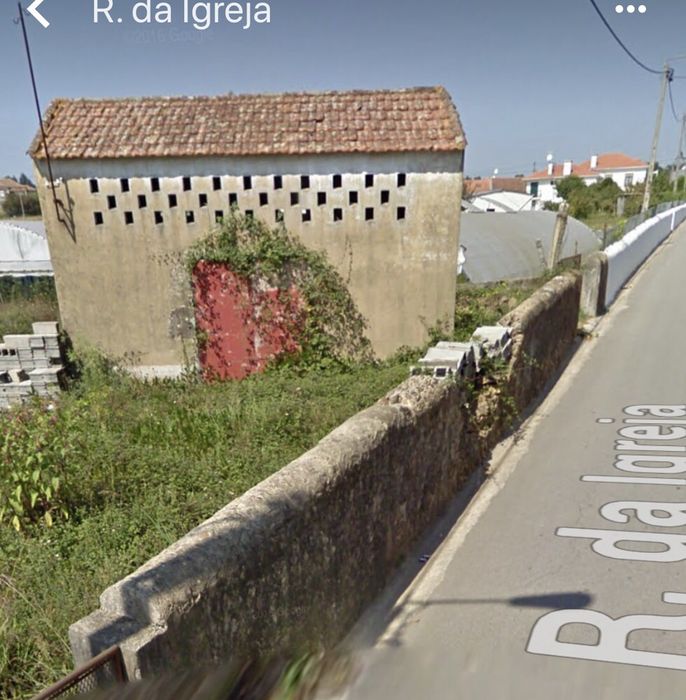Open the three-dot overflow menu
The width and height of the screenshot is (686, 700).
tap(630, 9)
